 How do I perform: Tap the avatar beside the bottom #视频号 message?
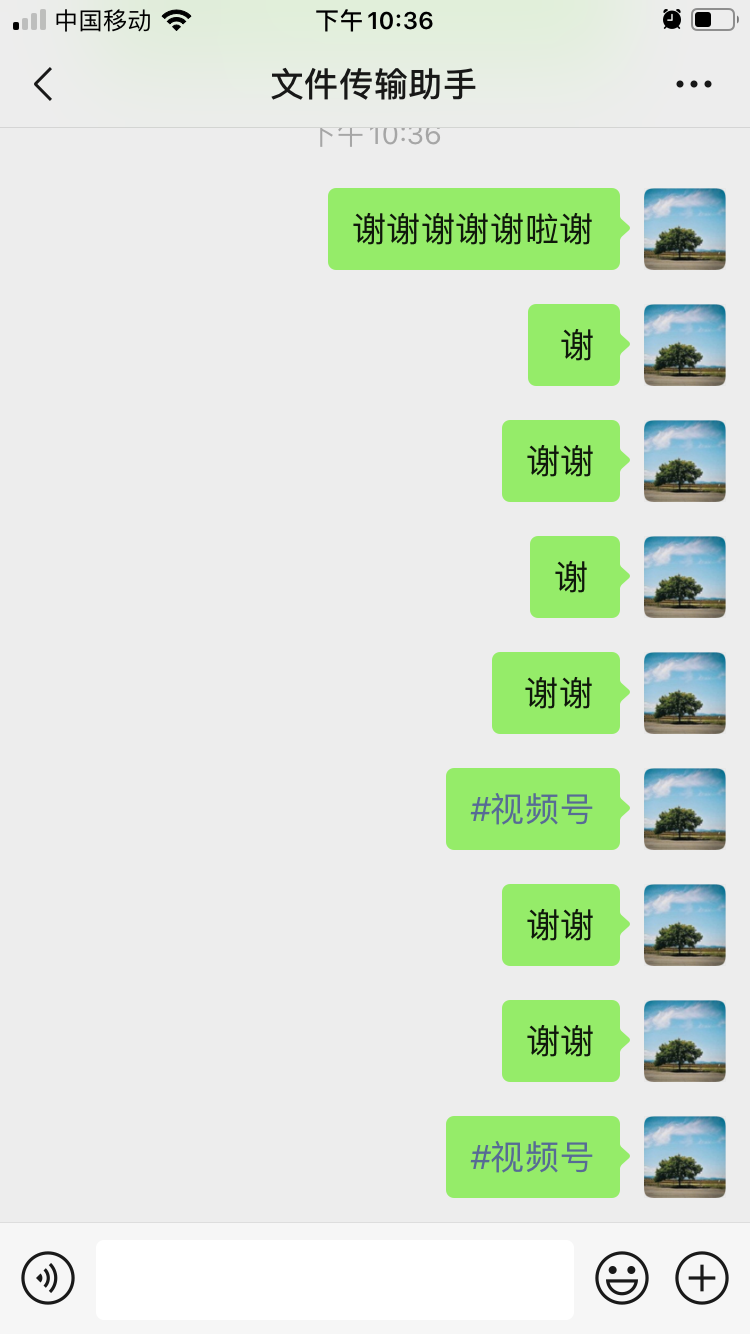pos(684,1157)
